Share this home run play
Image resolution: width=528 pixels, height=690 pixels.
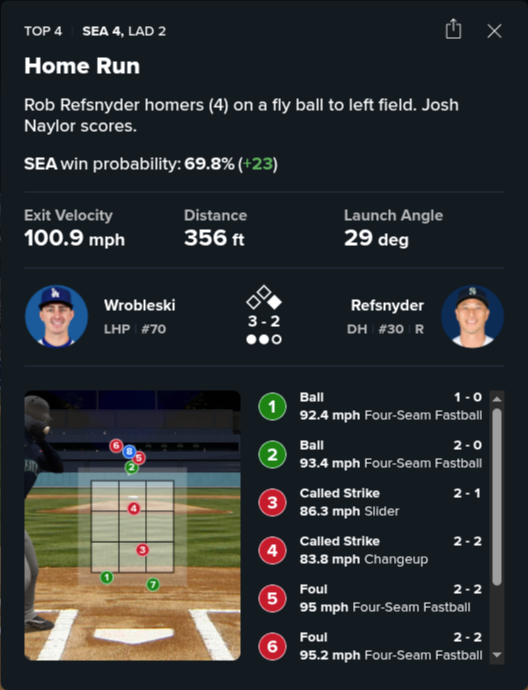(453, 29)
